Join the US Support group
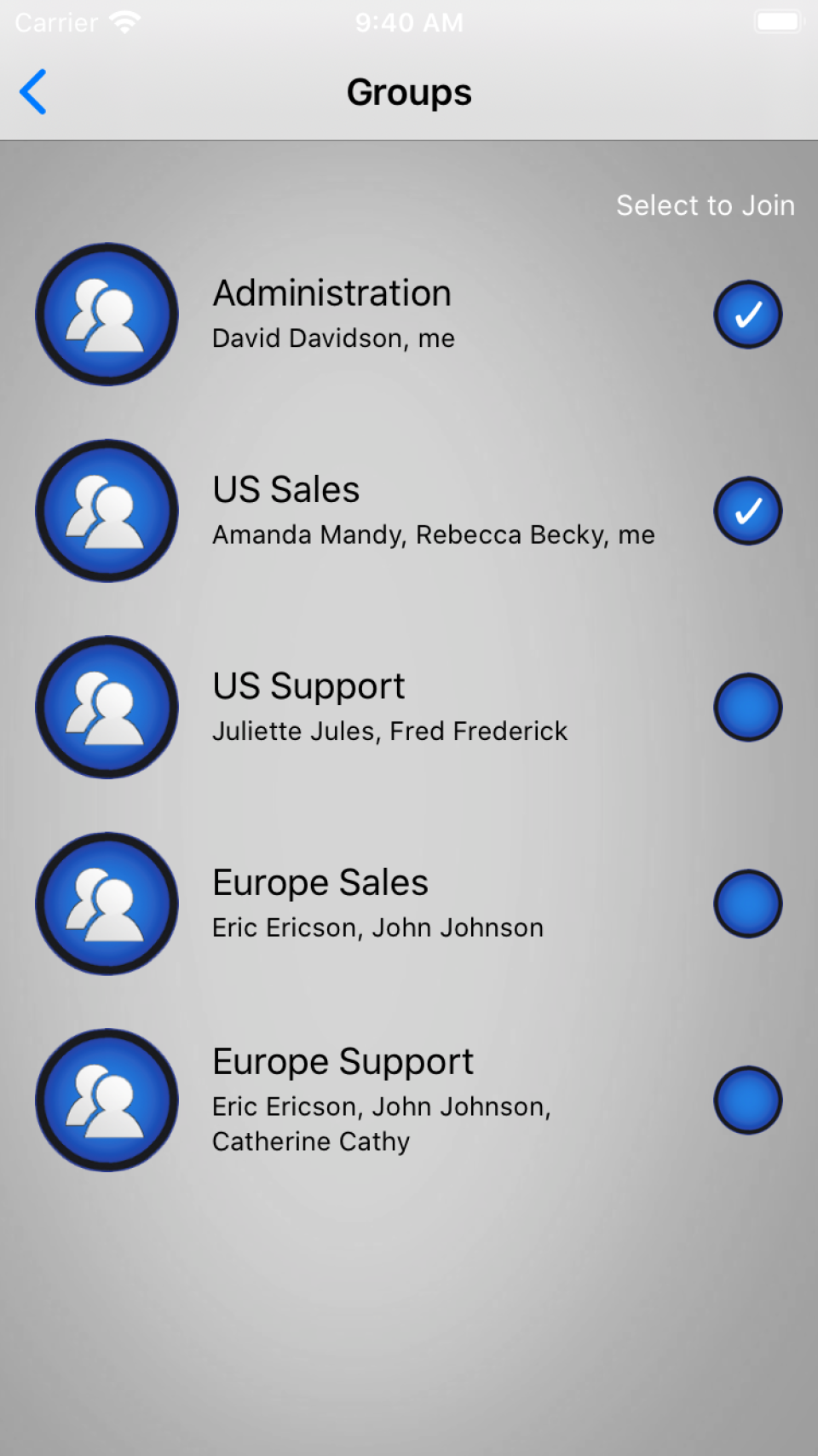 pyautogui.click(x=747, y=708)
